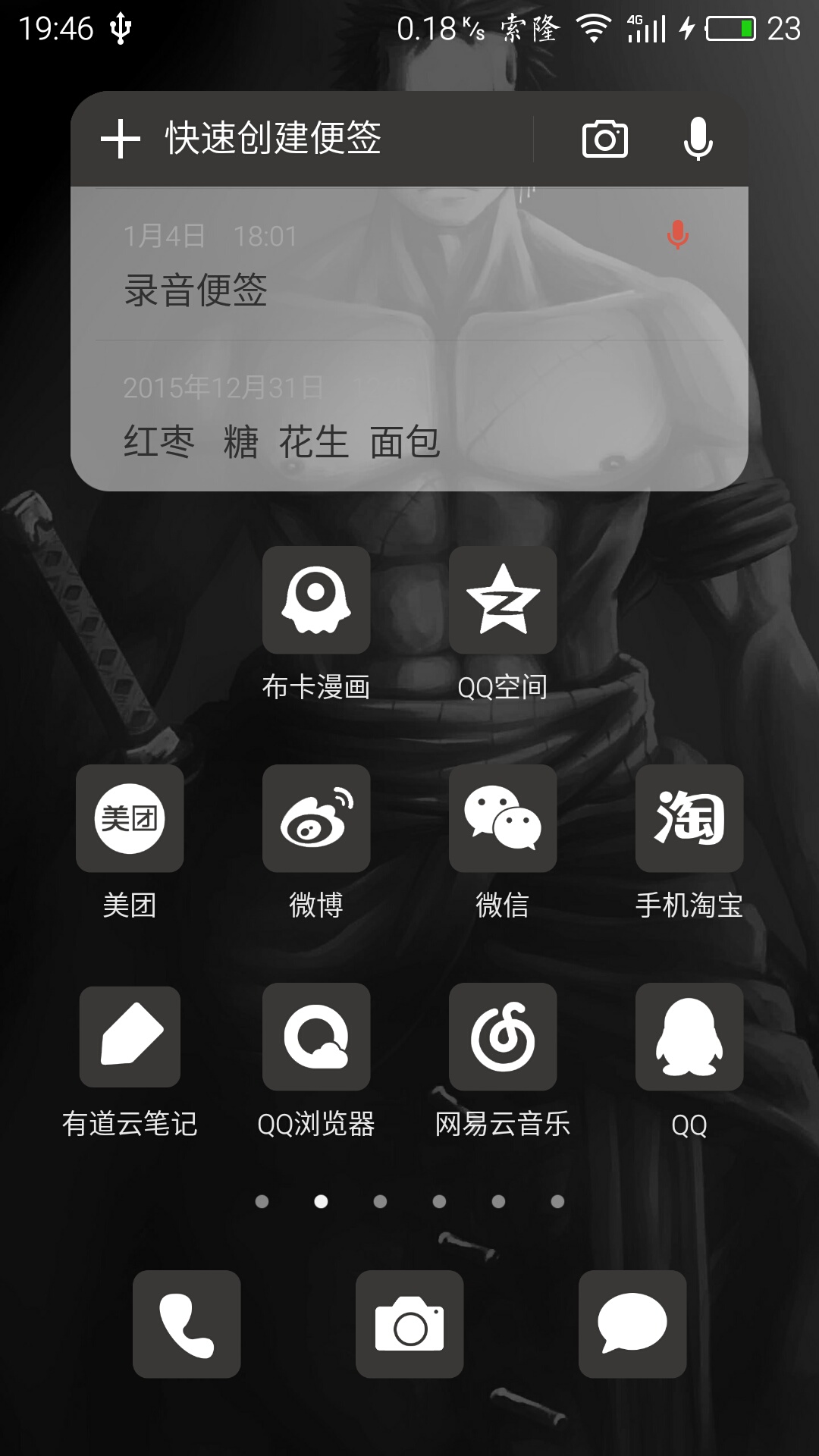
Task: Tap 快速创建便签 to create a new note
Action: pyautogui.click(x=241, y=139)
